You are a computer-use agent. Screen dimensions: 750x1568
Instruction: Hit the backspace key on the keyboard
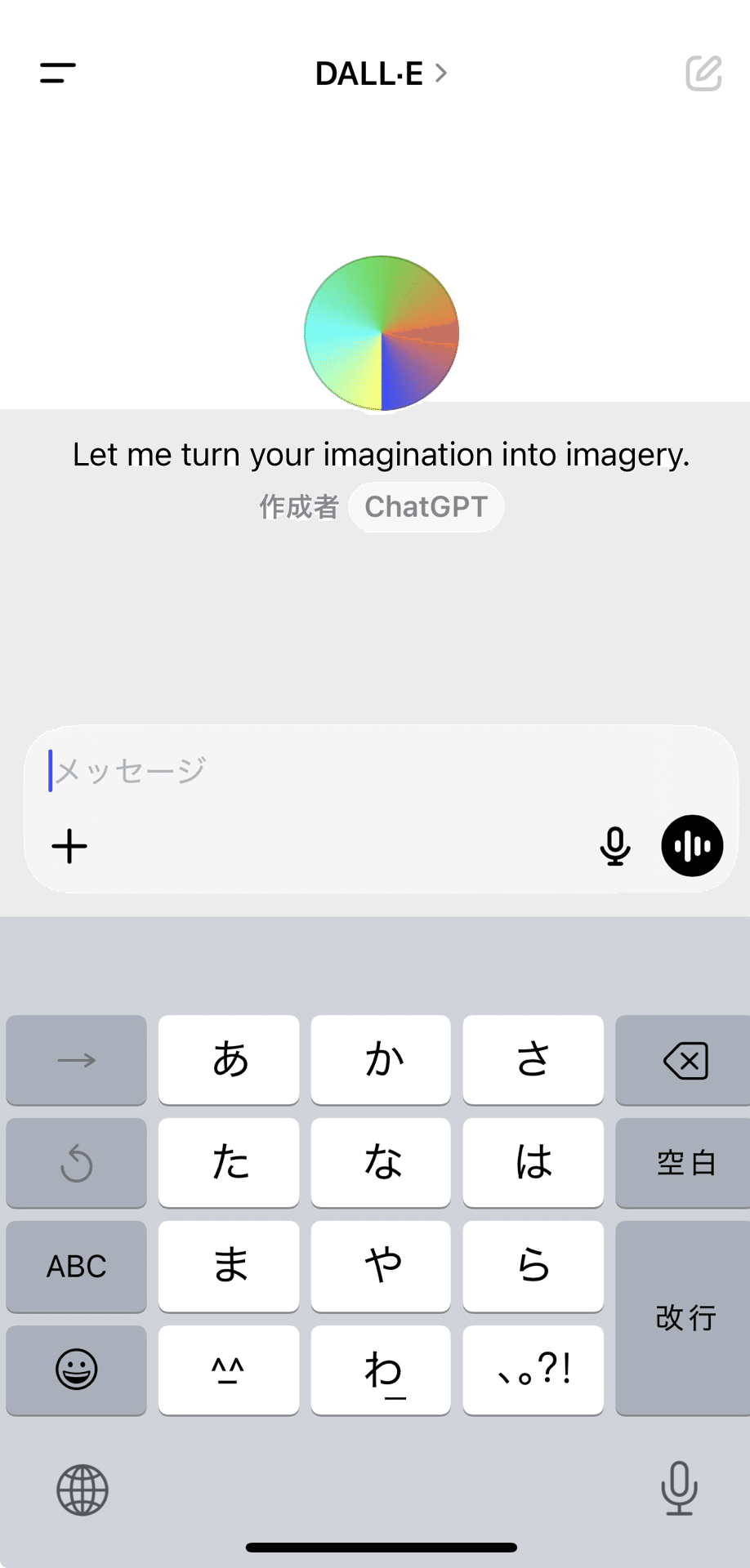coord(685,1060)
